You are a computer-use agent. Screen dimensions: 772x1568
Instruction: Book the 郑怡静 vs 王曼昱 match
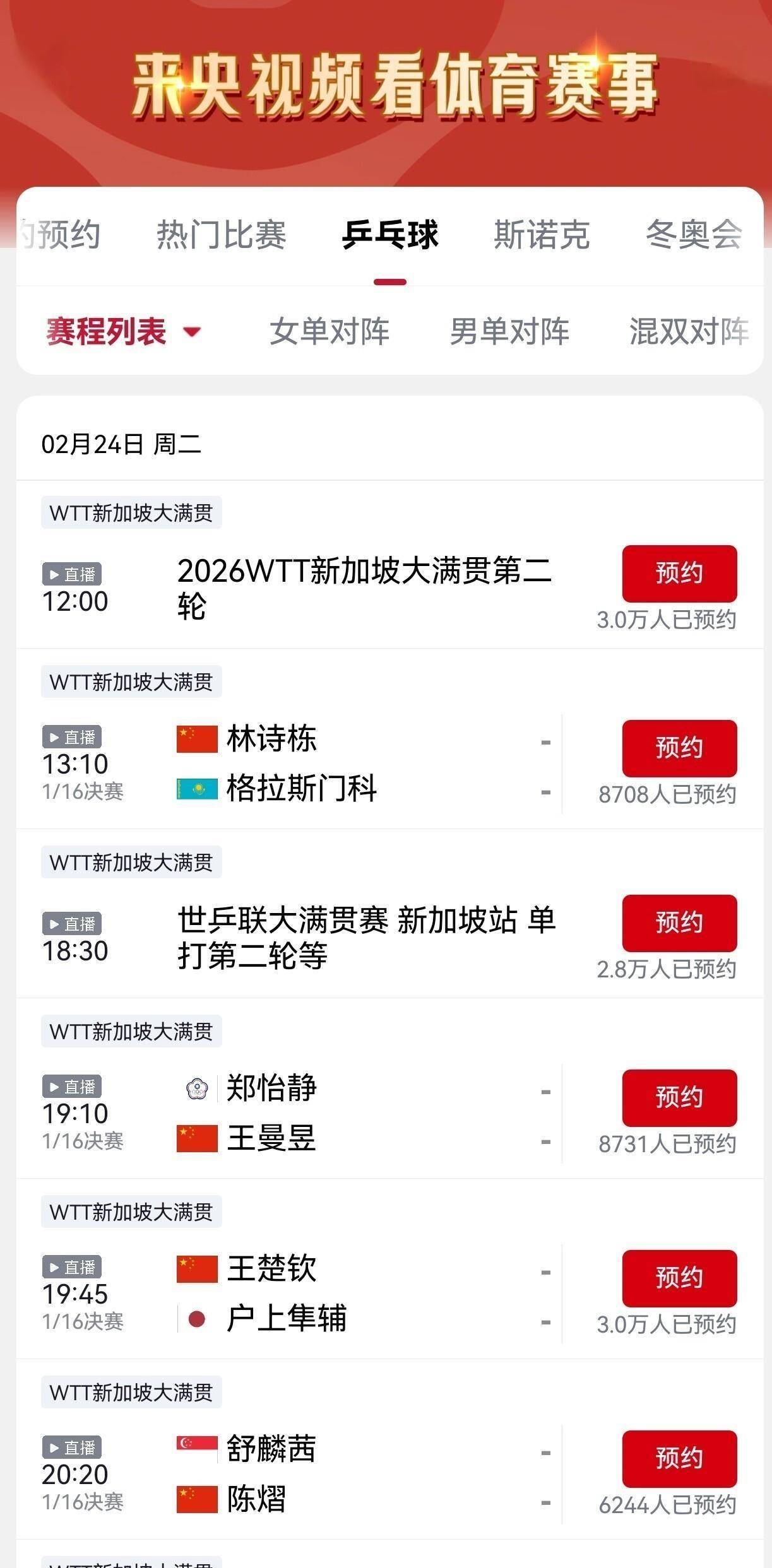[x=679, y=1098]
